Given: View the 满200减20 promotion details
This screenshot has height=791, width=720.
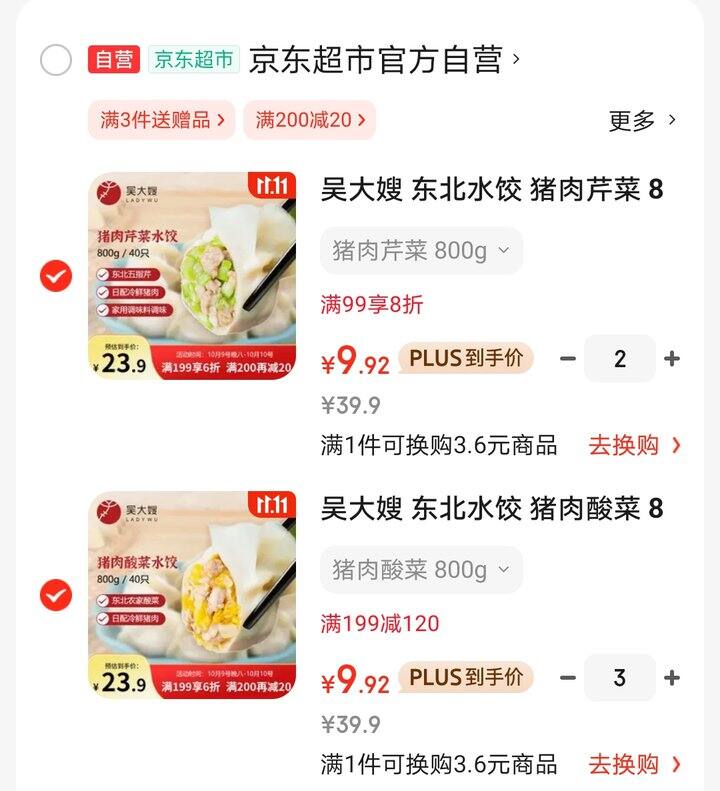Looking at the screenshot, I should click(309, 120).
